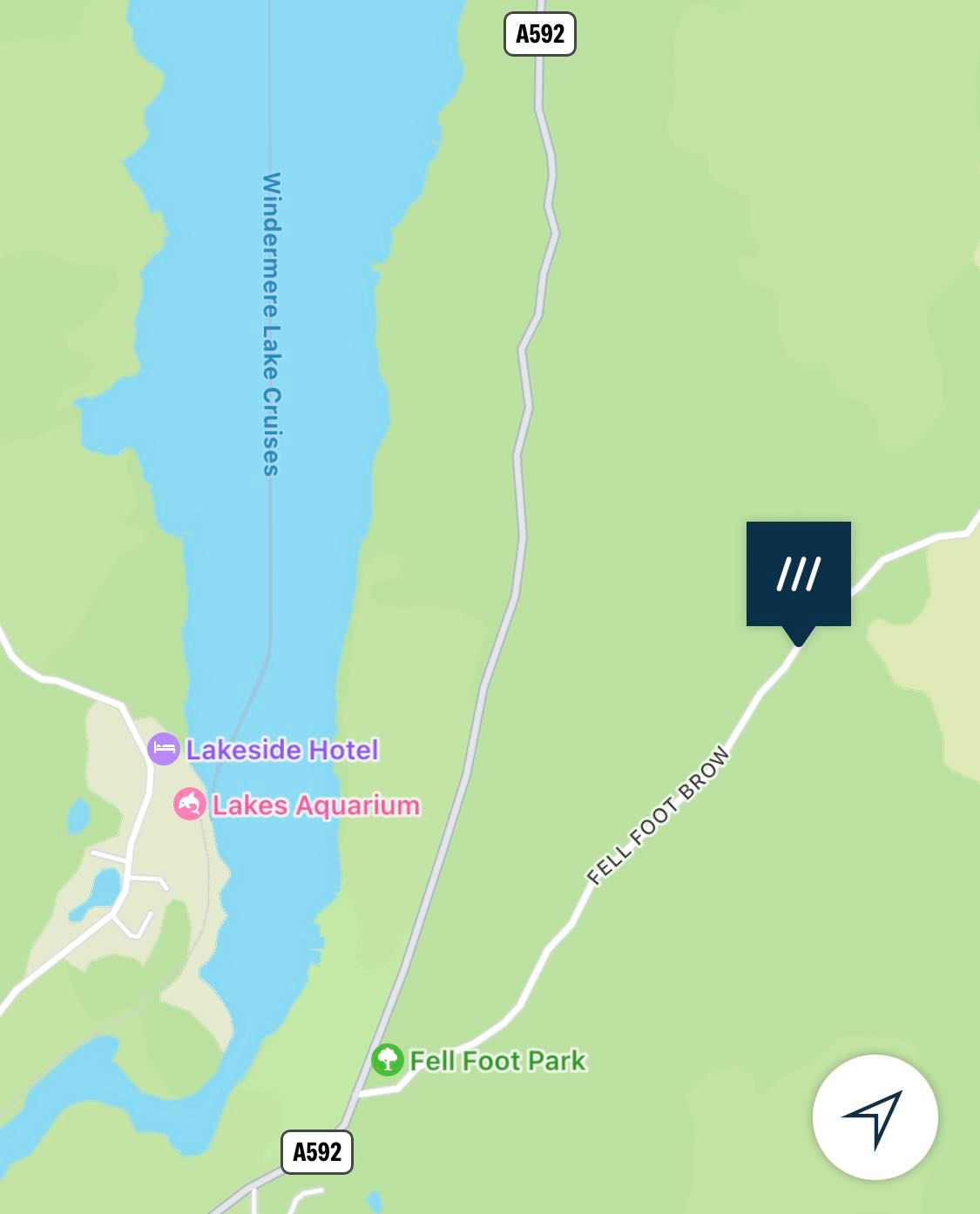Select the Lakes Aquarium point of interest
Viewport: 980px width, 1214px height.
pos(190,804)
